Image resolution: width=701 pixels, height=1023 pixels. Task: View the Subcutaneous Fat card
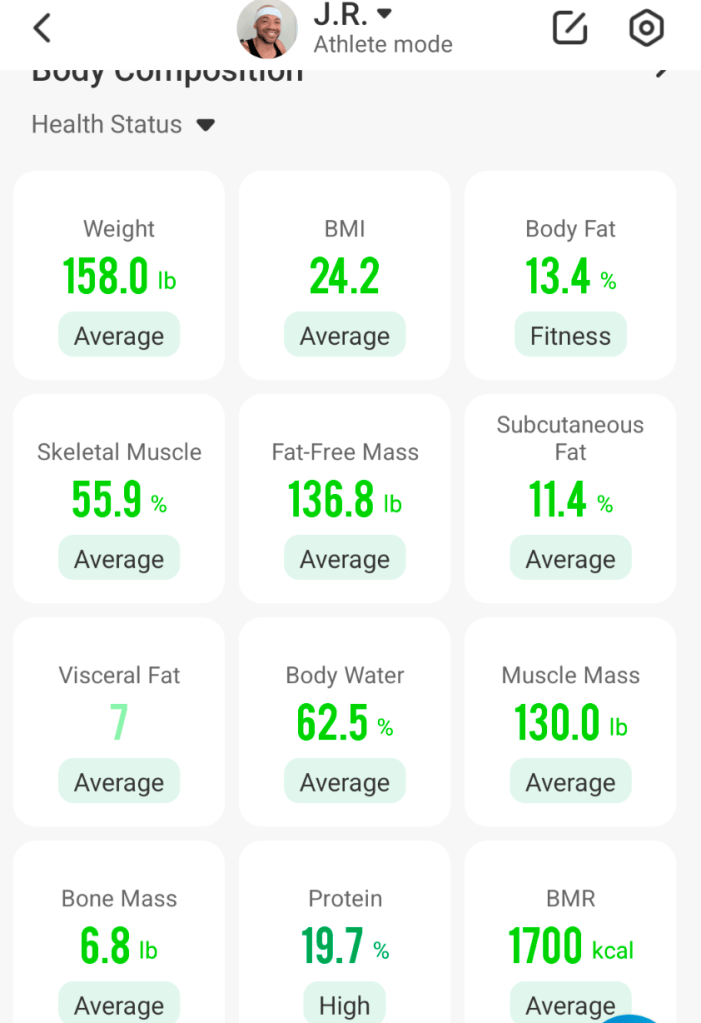coord(571,499)
